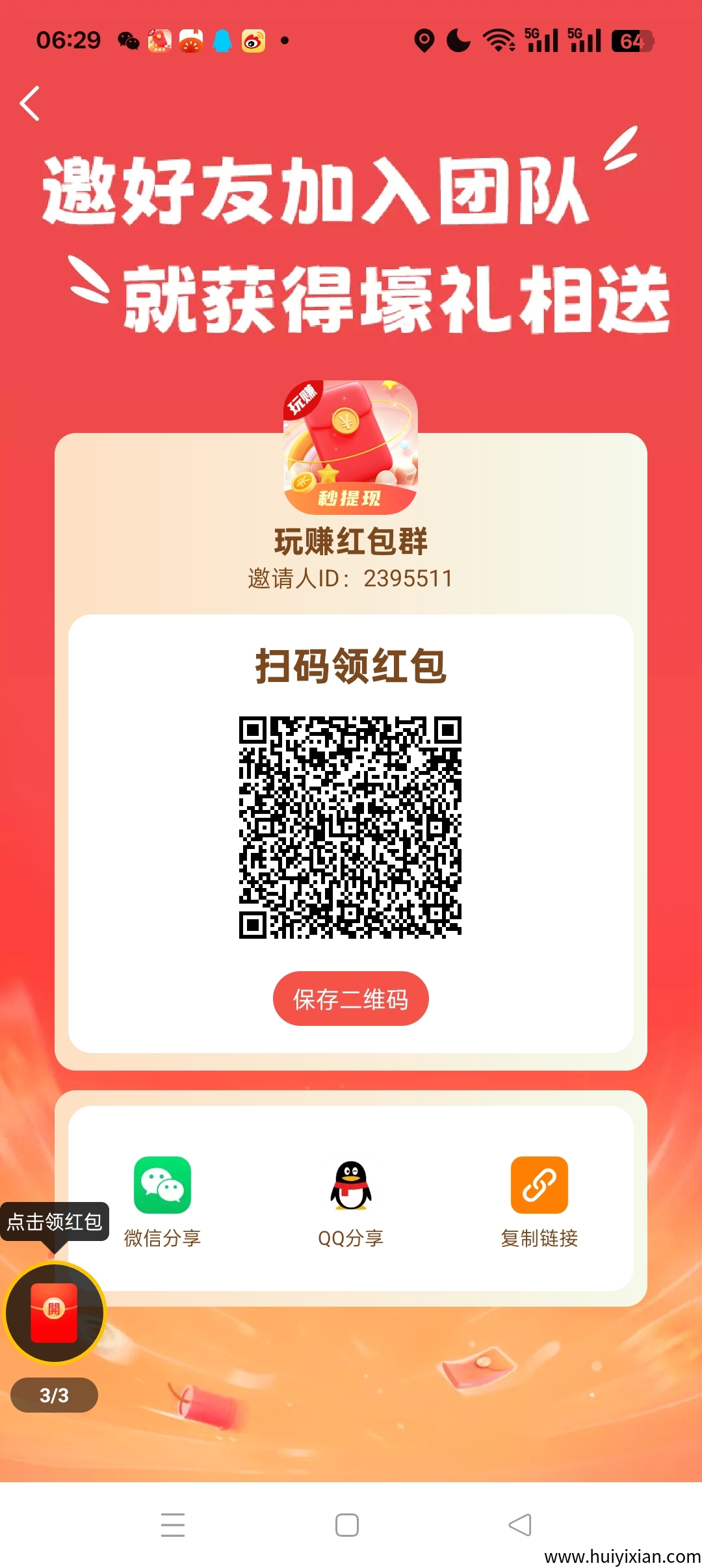Go back using the top-left arrow
The height and width of the screenshot is (1568, 702).
click(x=30, y=103)
